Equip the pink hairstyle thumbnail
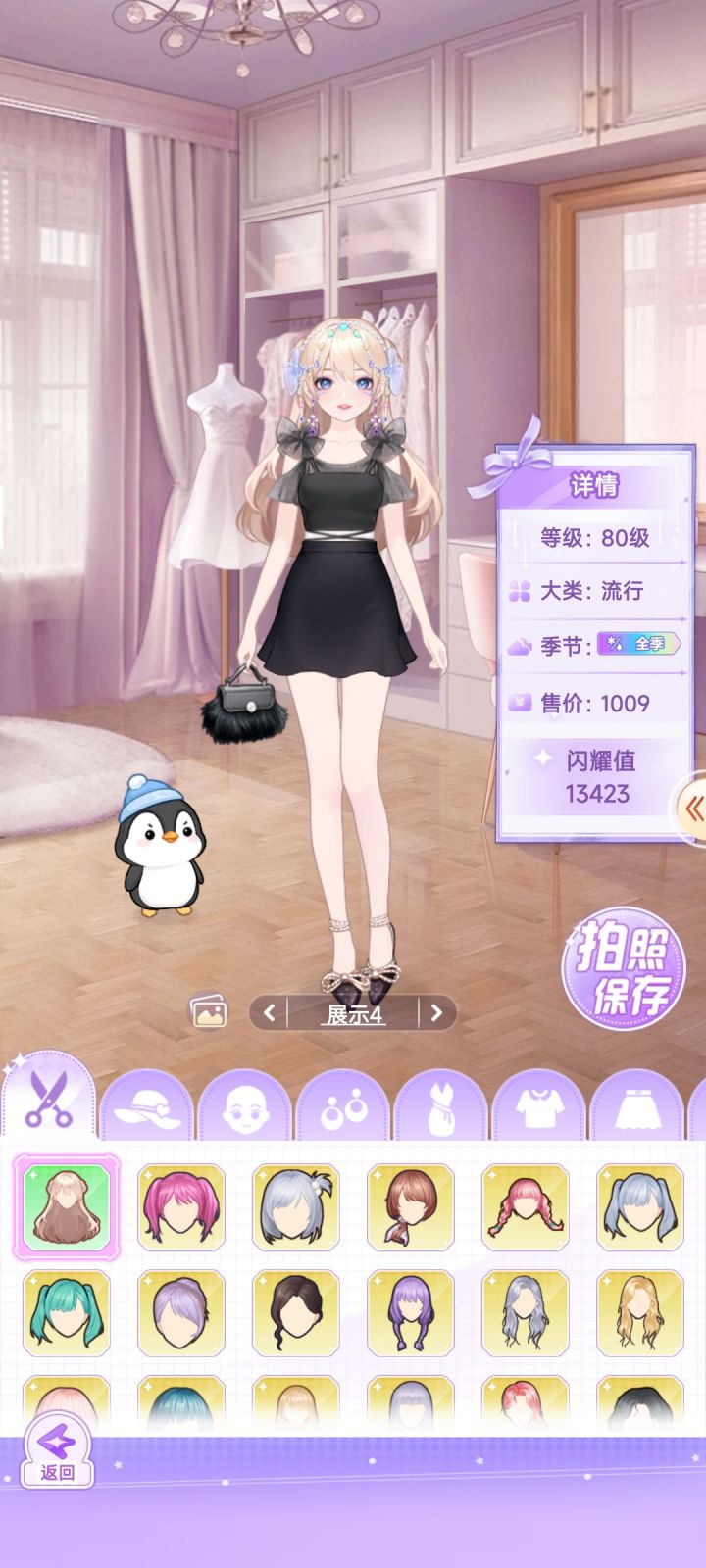706x1568 pixels. pos(180,1208)
